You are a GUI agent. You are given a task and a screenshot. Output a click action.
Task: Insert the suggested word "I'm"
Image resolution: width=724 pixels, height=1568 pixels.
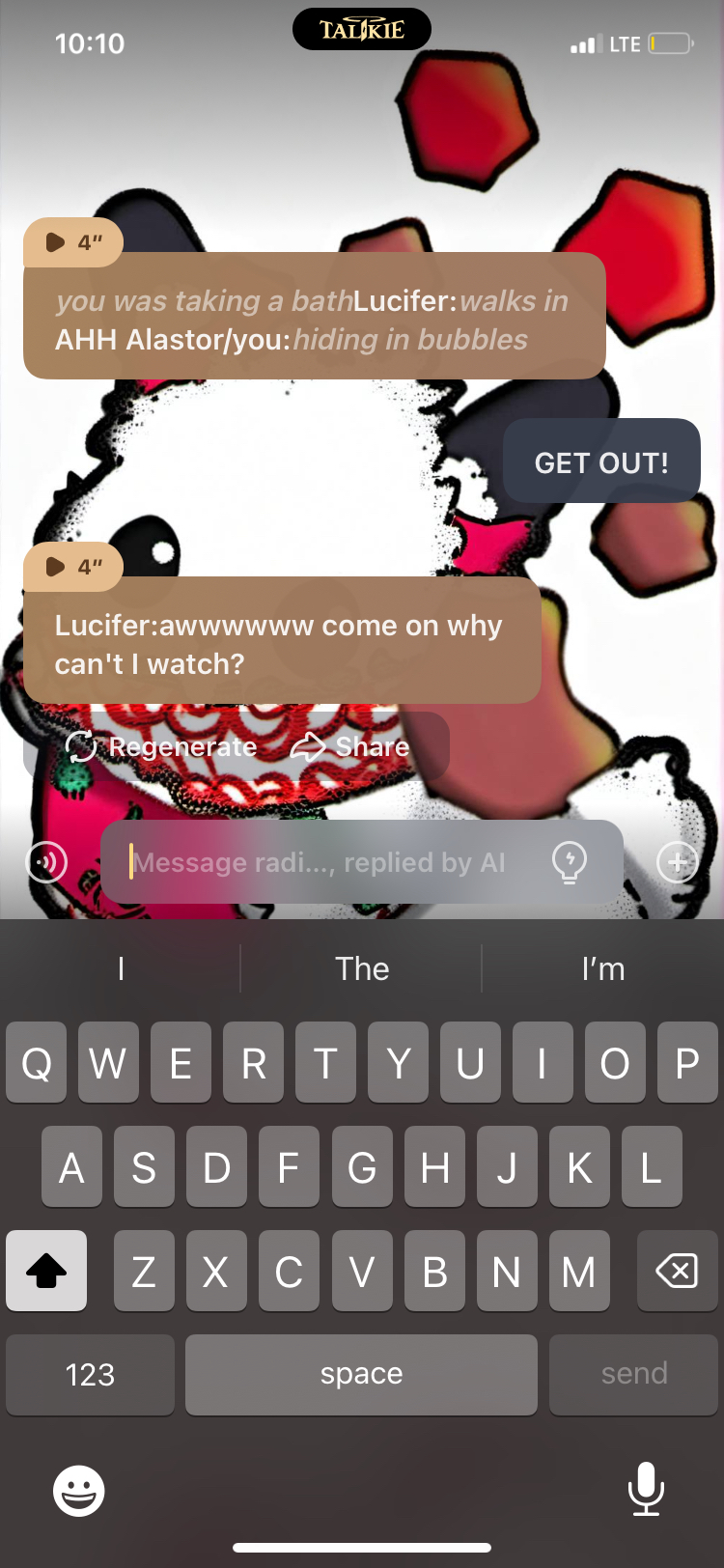[602, 968]
